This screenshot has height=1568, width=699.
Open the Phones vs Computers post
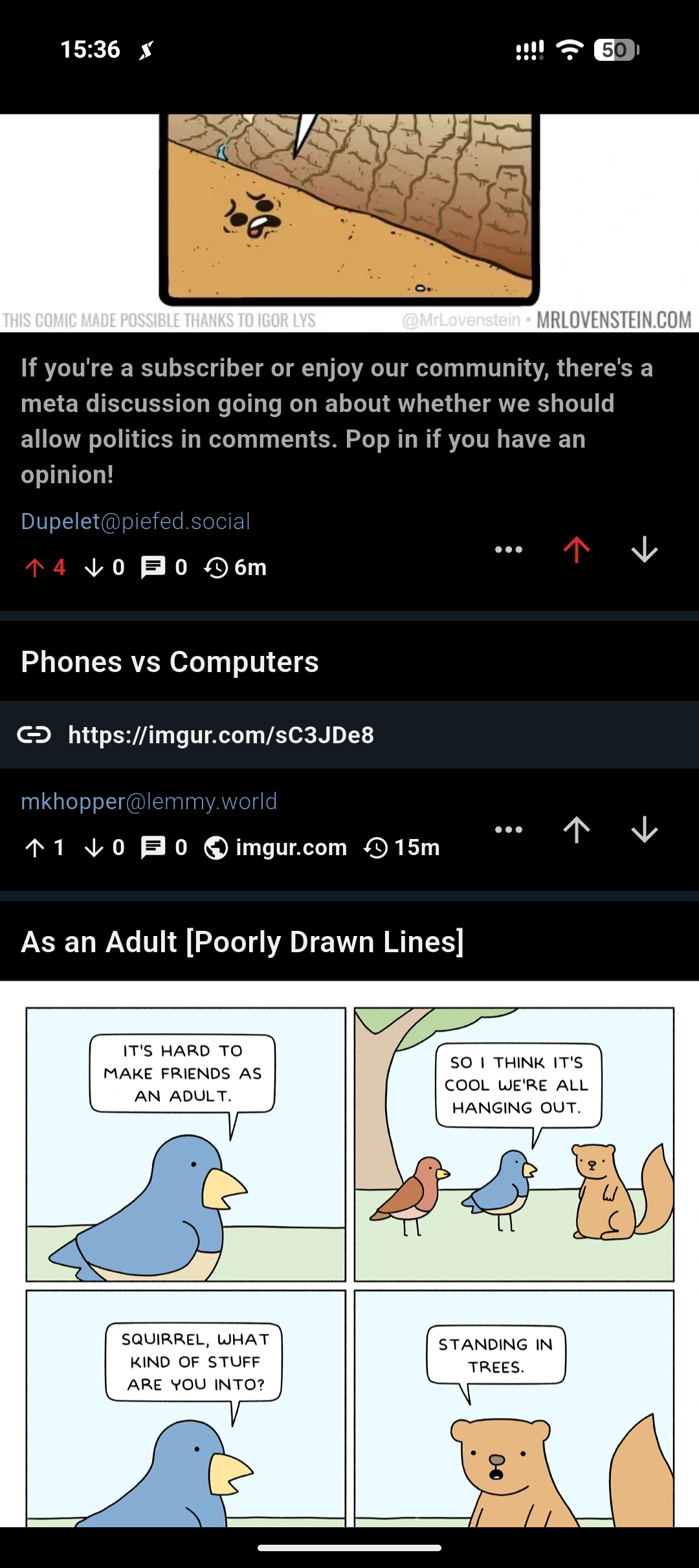pos(170,662)
